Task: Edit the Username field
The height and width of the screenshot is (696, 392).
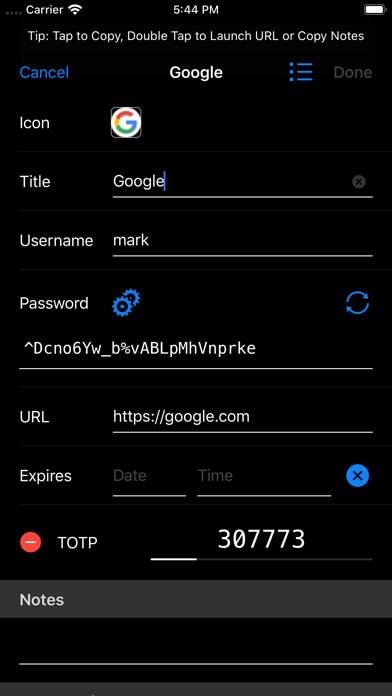Action: click(x=242, y=241)
